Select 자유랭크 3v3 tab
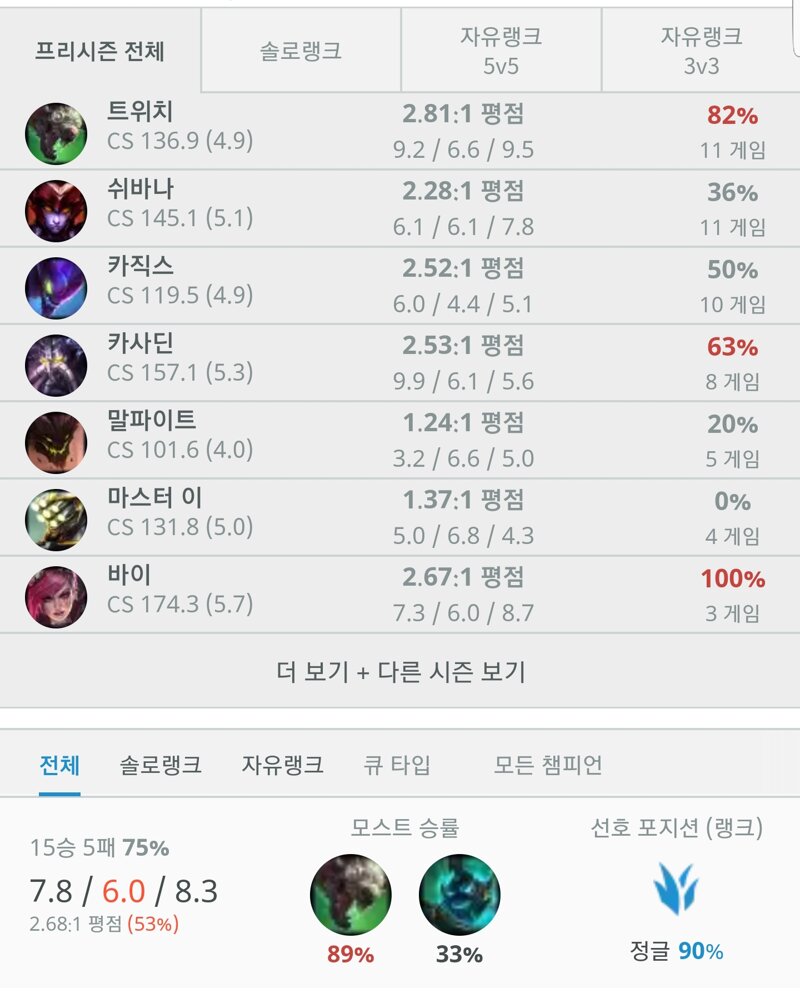The height and width of the screenshot is (998, 800). pyautogui.click(x=700, y=51)
